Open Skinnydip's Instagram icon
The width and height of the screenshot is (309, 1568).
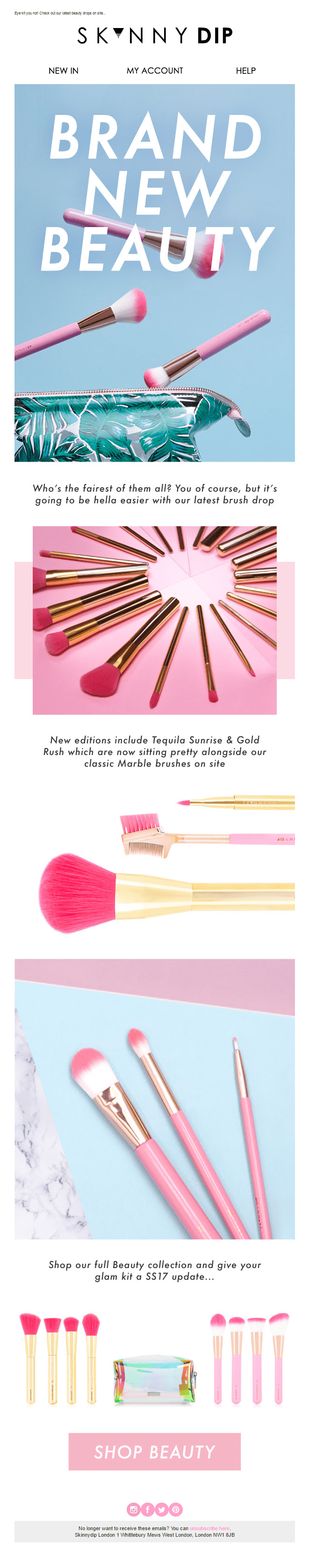tap(134, 1509)
